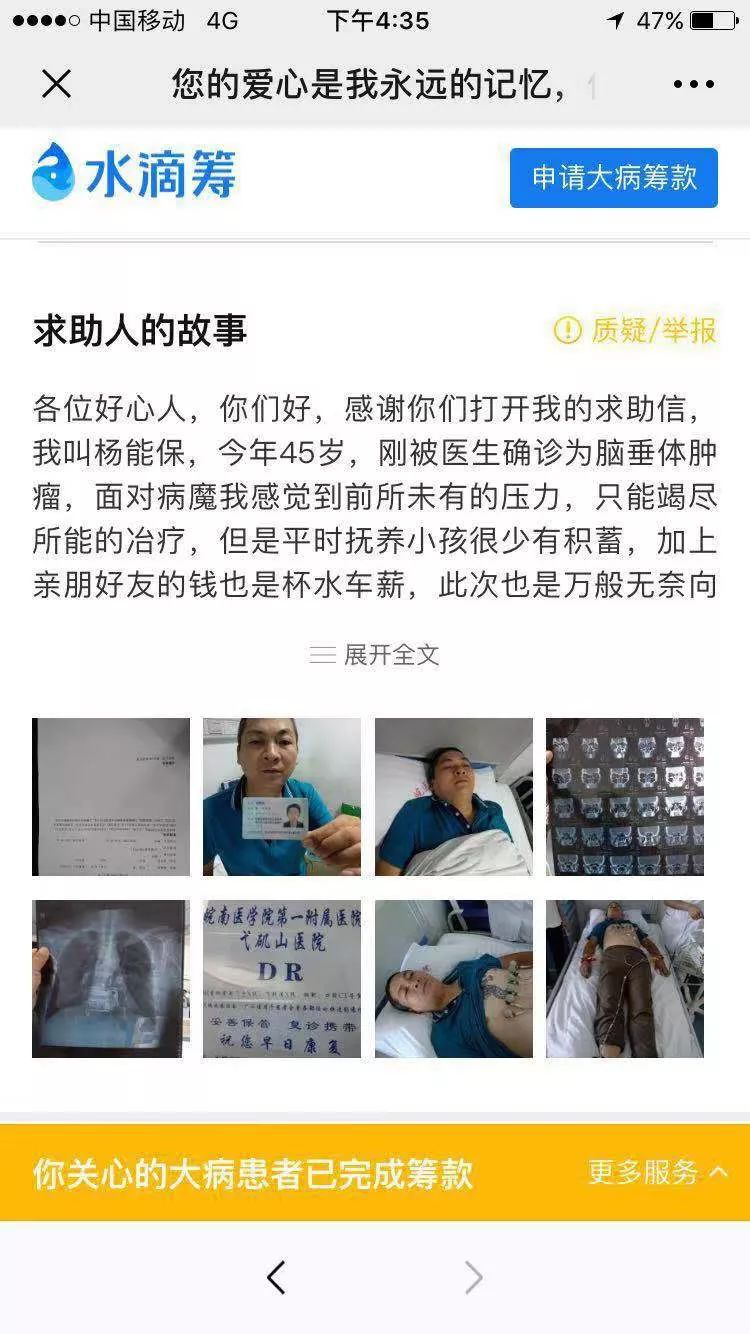Go back using the browser back arrow
Image resolution: width=750 pixels, height=1334 pixels.
click(277, 1277)
